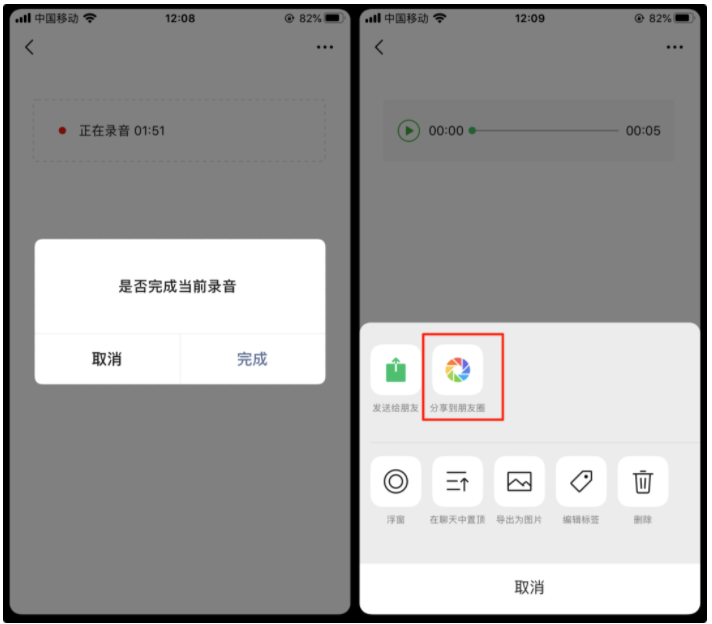Viewport: 712px width, 624px height.
Task: Select 在聊天中置顶 option
Action: [x=458, y=482]
